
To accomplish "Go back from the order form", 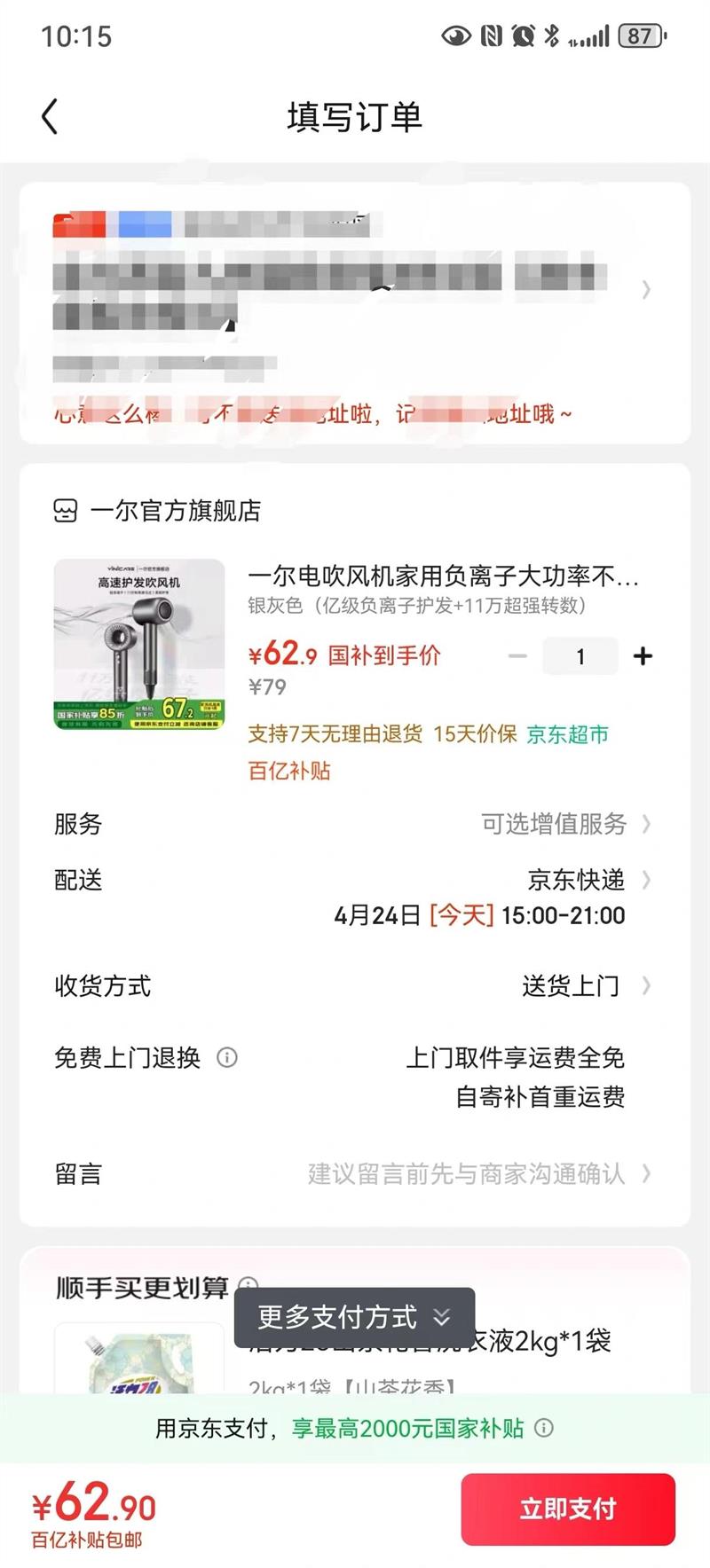I will [x=51, y=116].
